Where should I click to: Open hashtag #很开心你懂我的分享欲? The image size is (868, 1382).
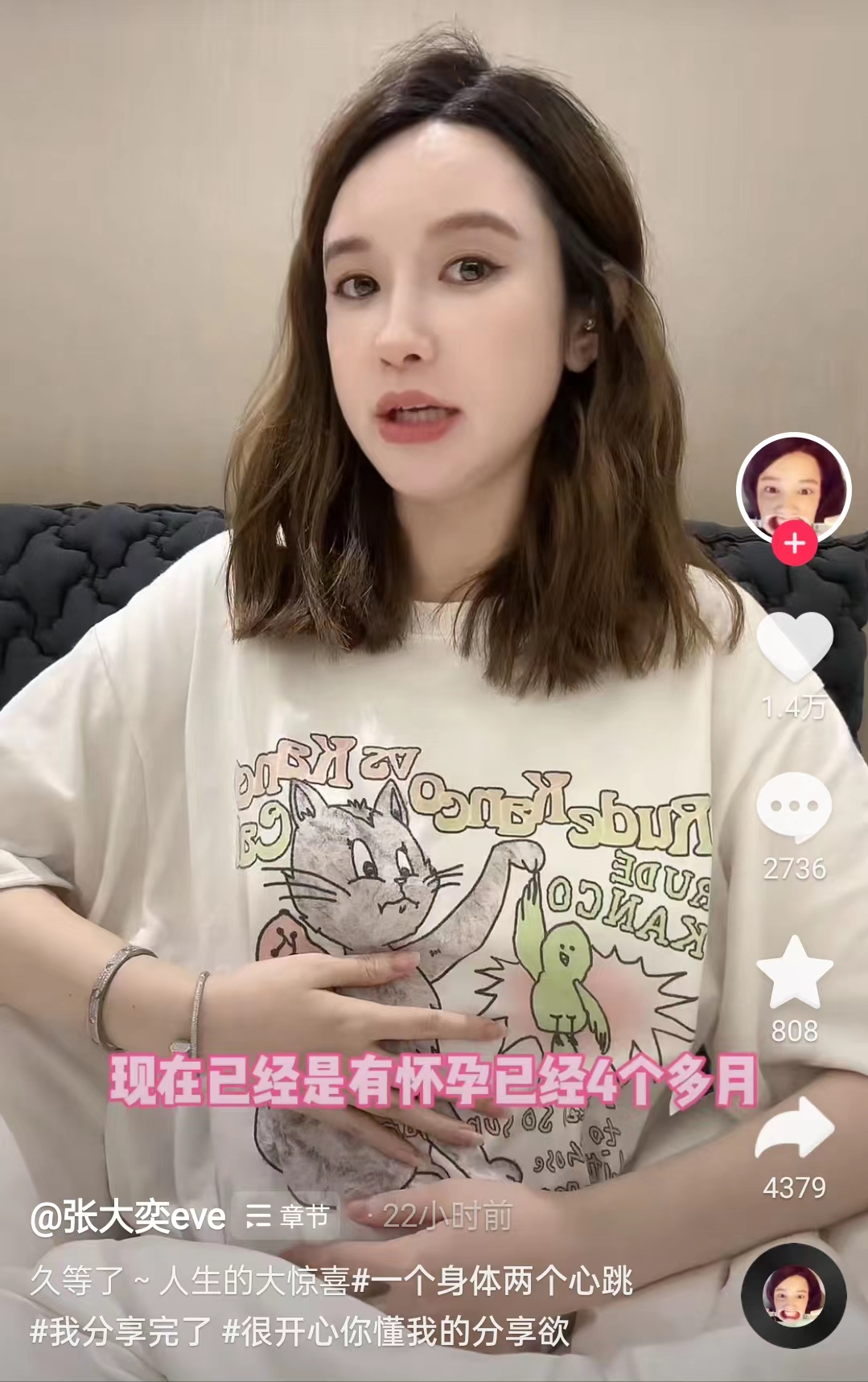396,1331
